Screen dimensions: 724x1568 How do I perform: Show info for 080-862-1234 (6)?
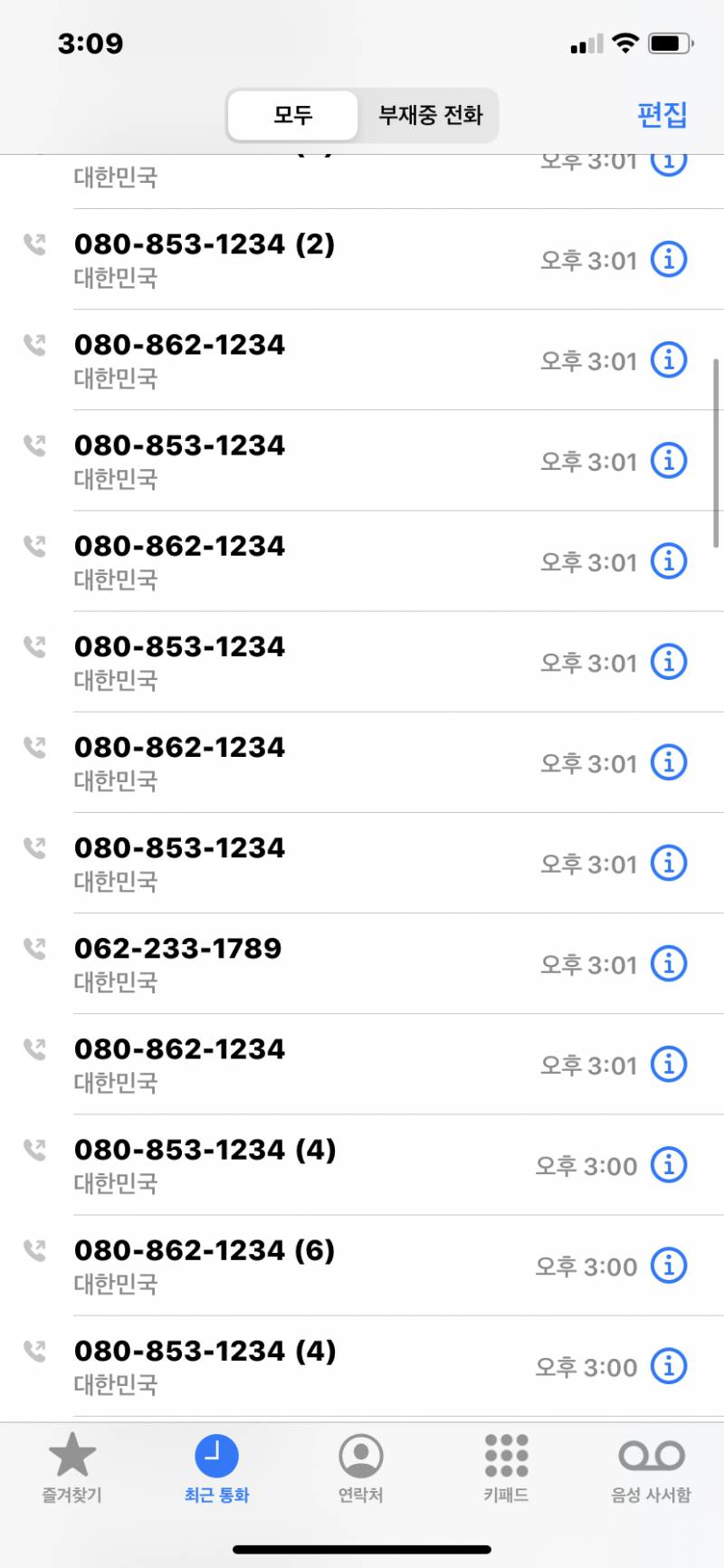pyautogui.click(x=669, y=1265)
